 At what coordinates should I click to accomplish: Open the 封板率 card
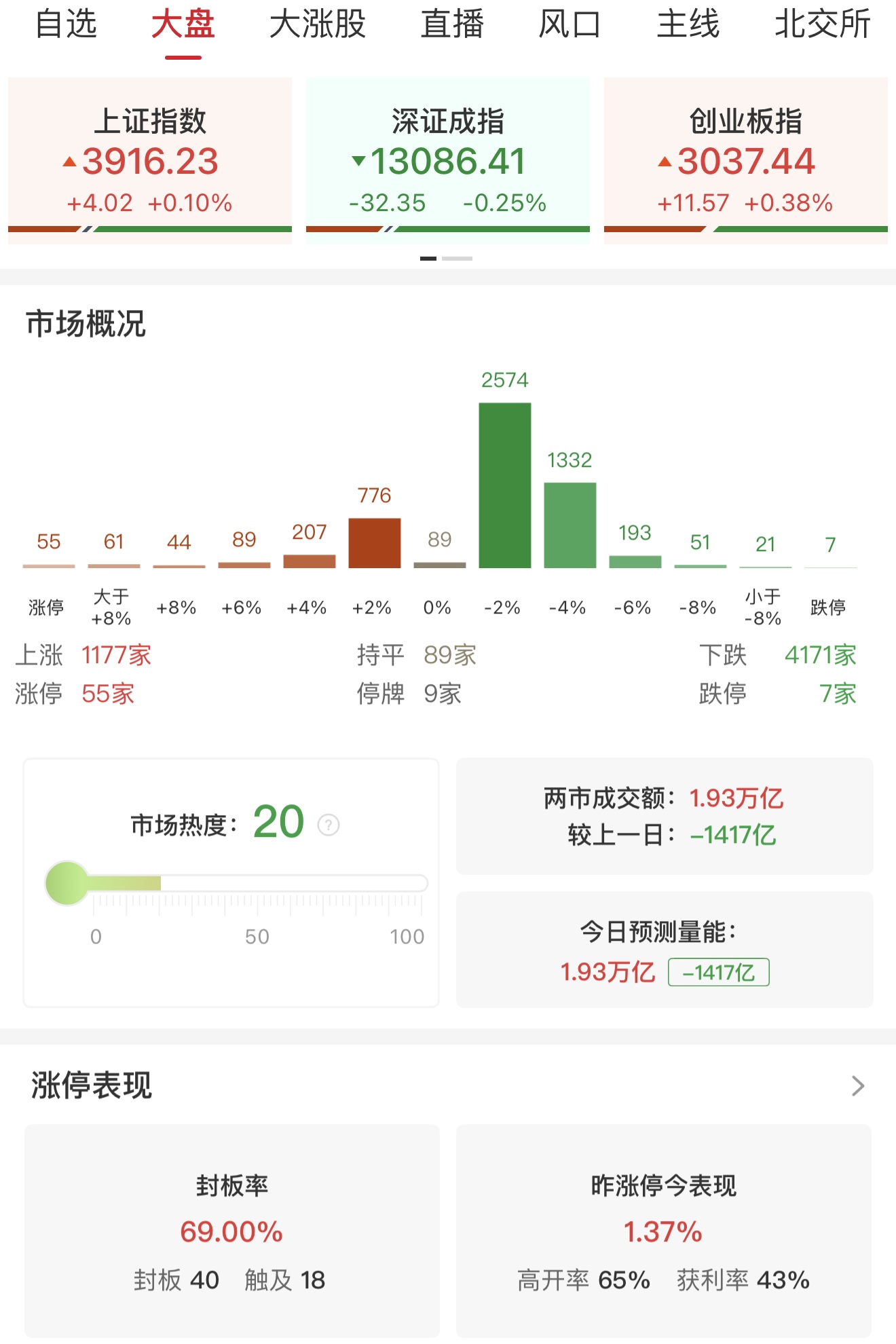tap(231, 1230)
